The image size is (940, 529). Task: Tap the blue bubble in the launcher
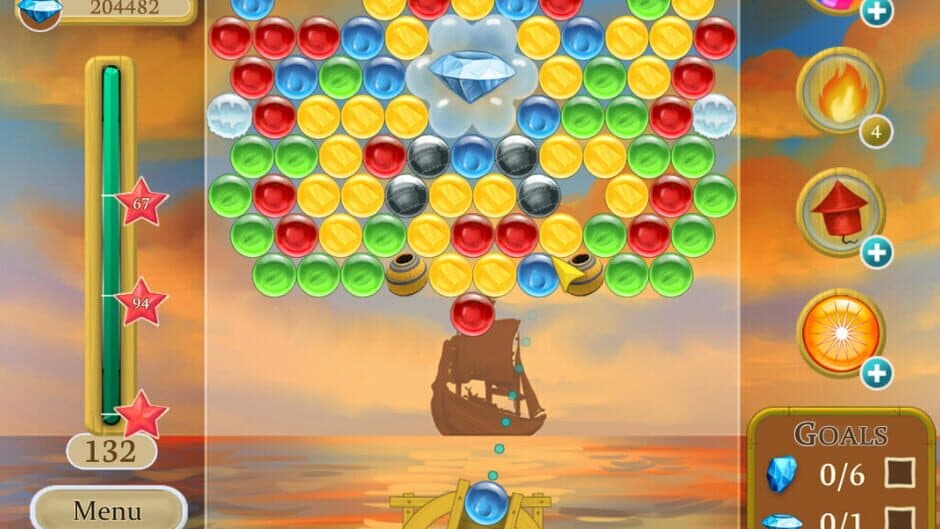pos(487,500)
